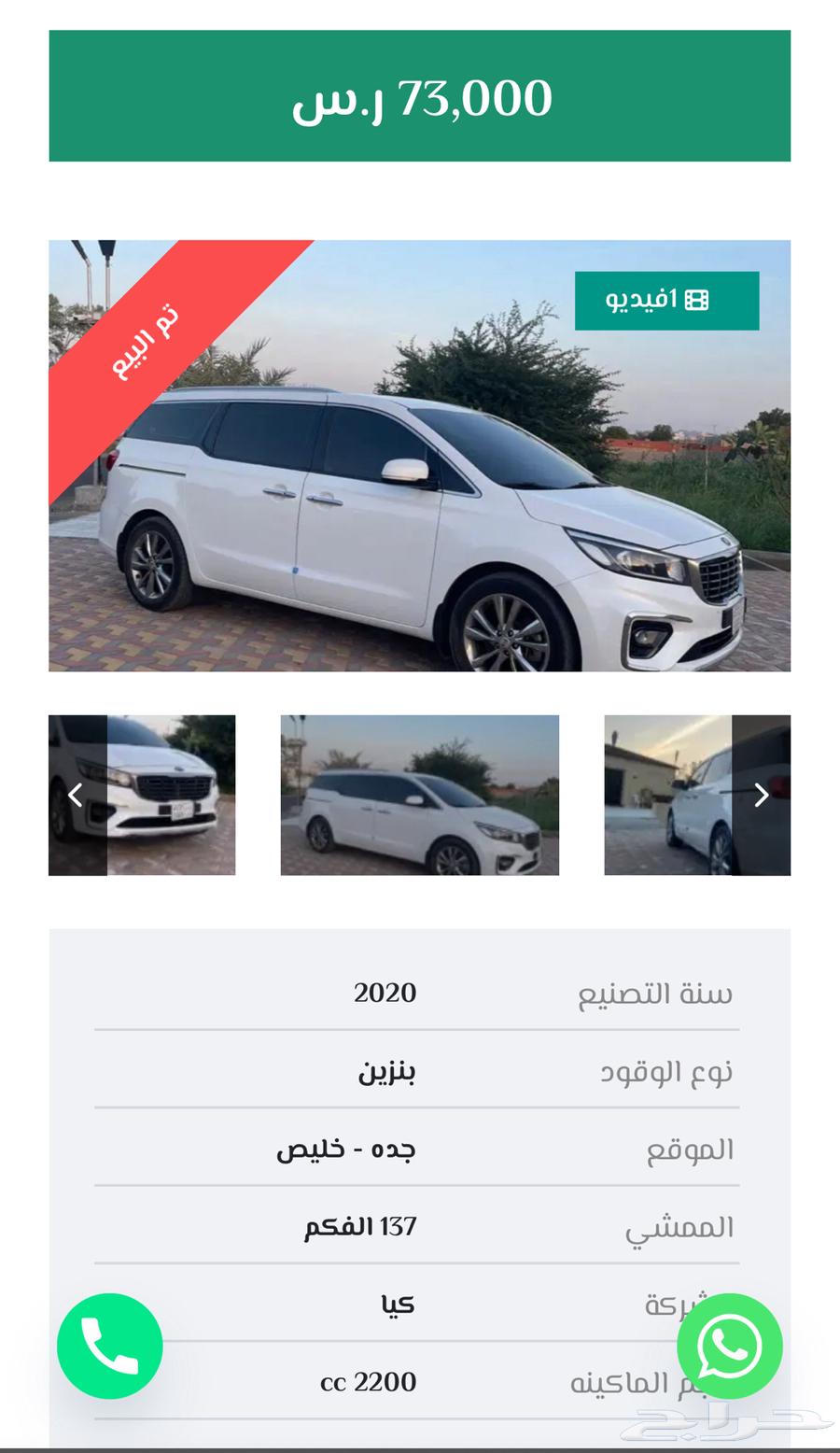Select the middle side-view thumbnail
840x1453 pixels.
pos(420,795)
